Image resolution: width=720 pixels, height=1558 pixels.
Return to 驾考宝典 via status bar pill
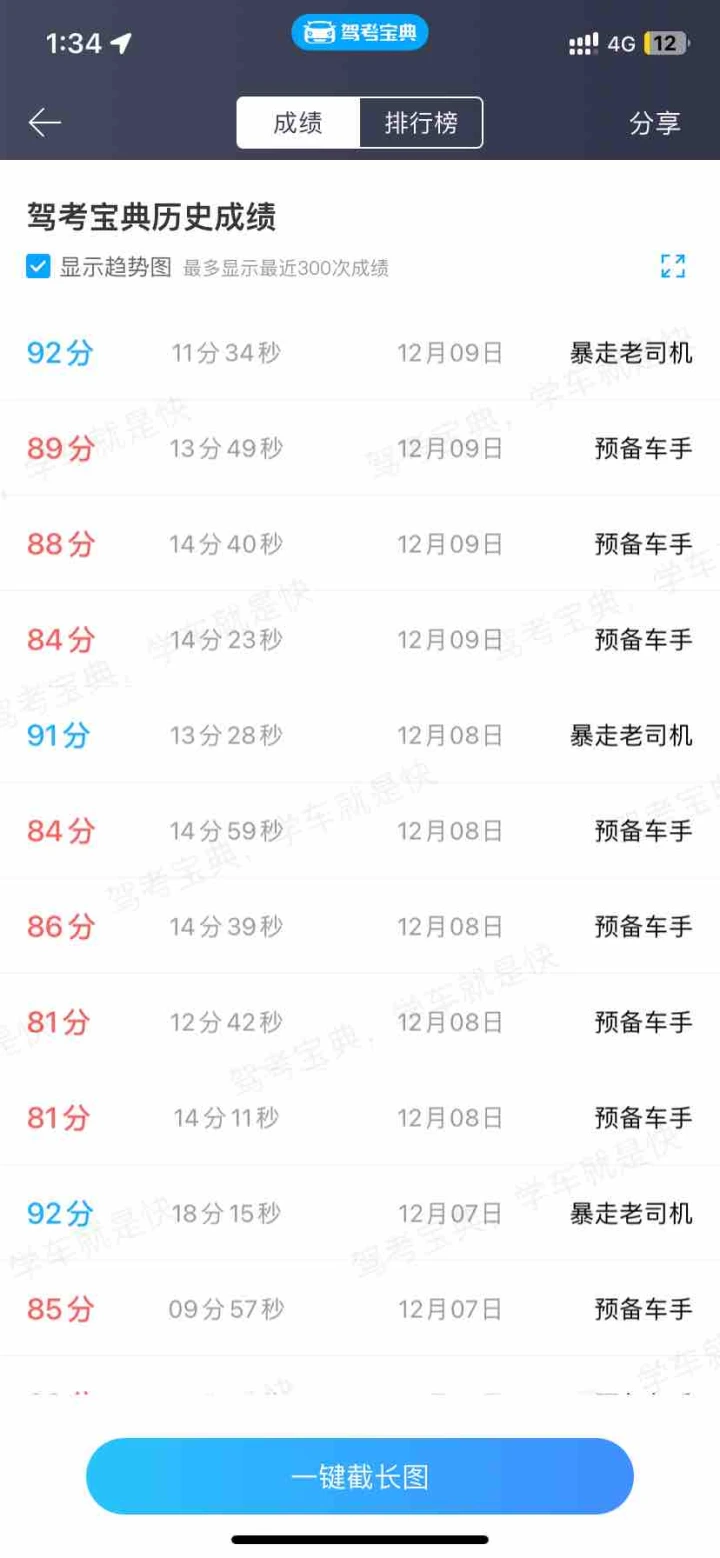click(x=360, y=33)
